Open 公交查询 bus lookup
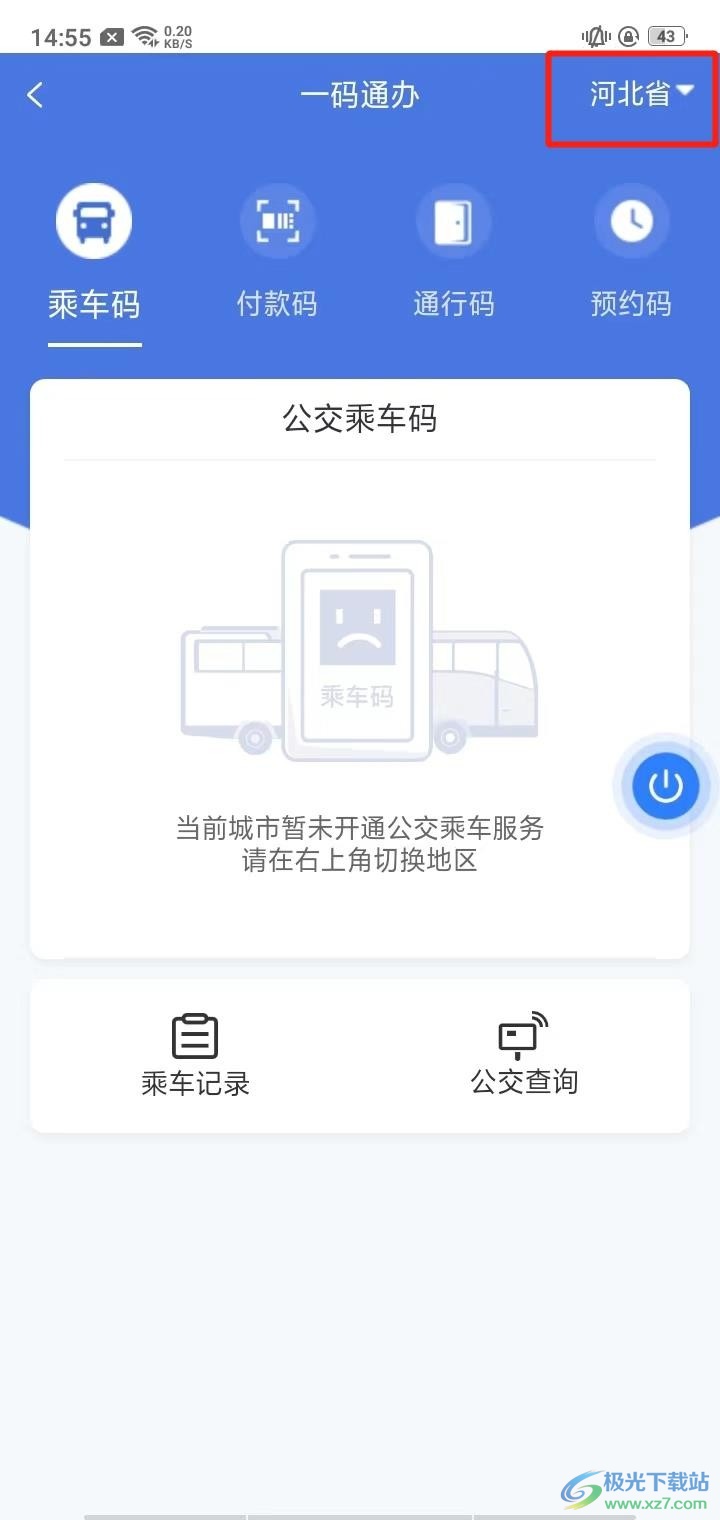This screenshot has width=720, height=1520. 524,1056
